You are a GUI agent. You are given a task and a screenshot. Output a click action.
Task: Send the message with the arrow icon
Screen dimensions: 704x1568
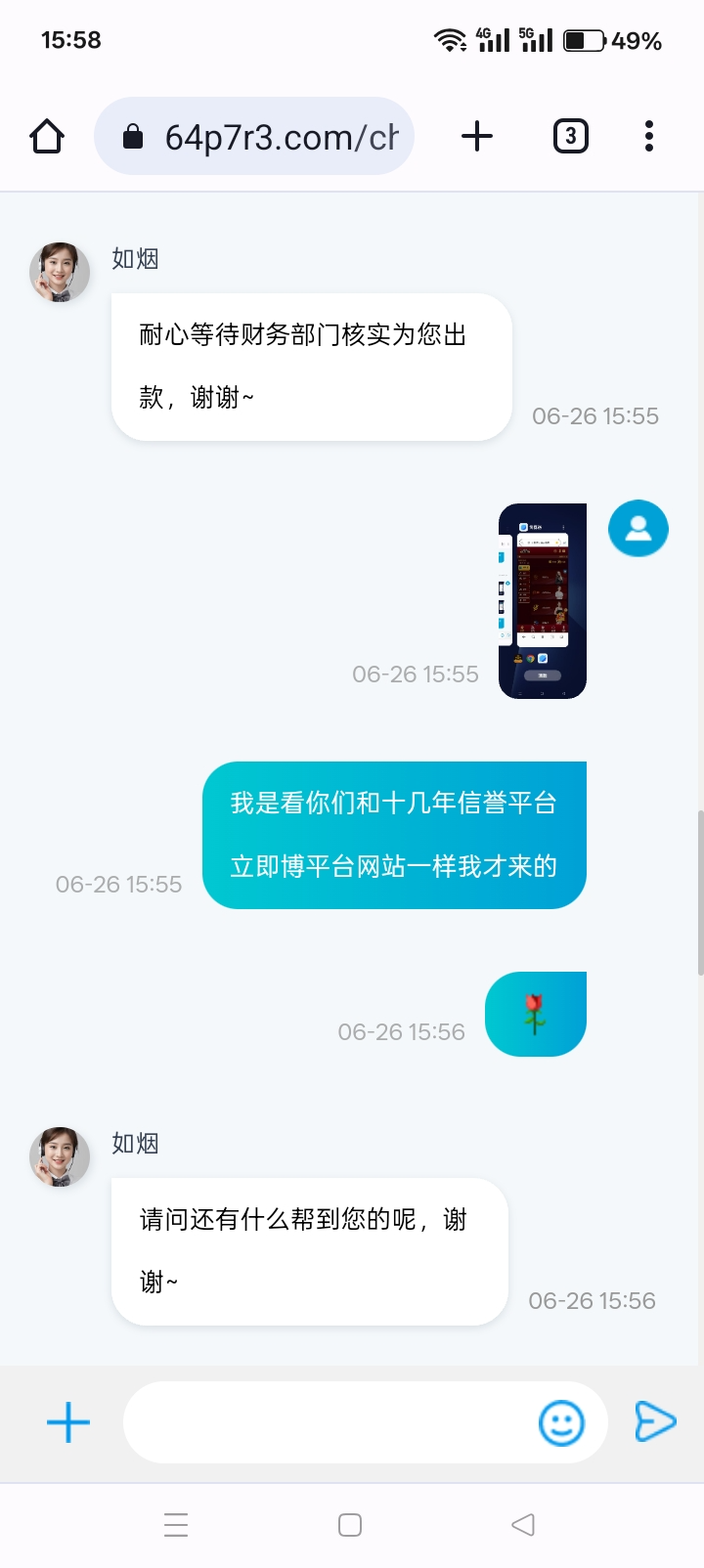pyautogui.click(x=654, y=1421)
